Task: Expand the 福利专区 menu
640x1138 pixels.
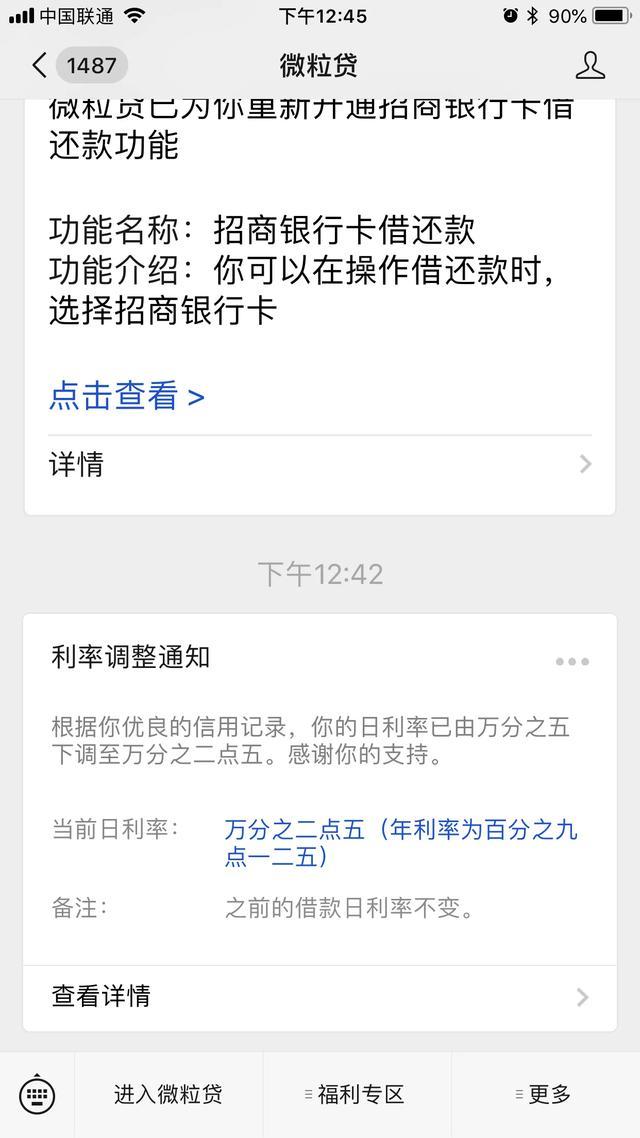Action: (357, 1094)
